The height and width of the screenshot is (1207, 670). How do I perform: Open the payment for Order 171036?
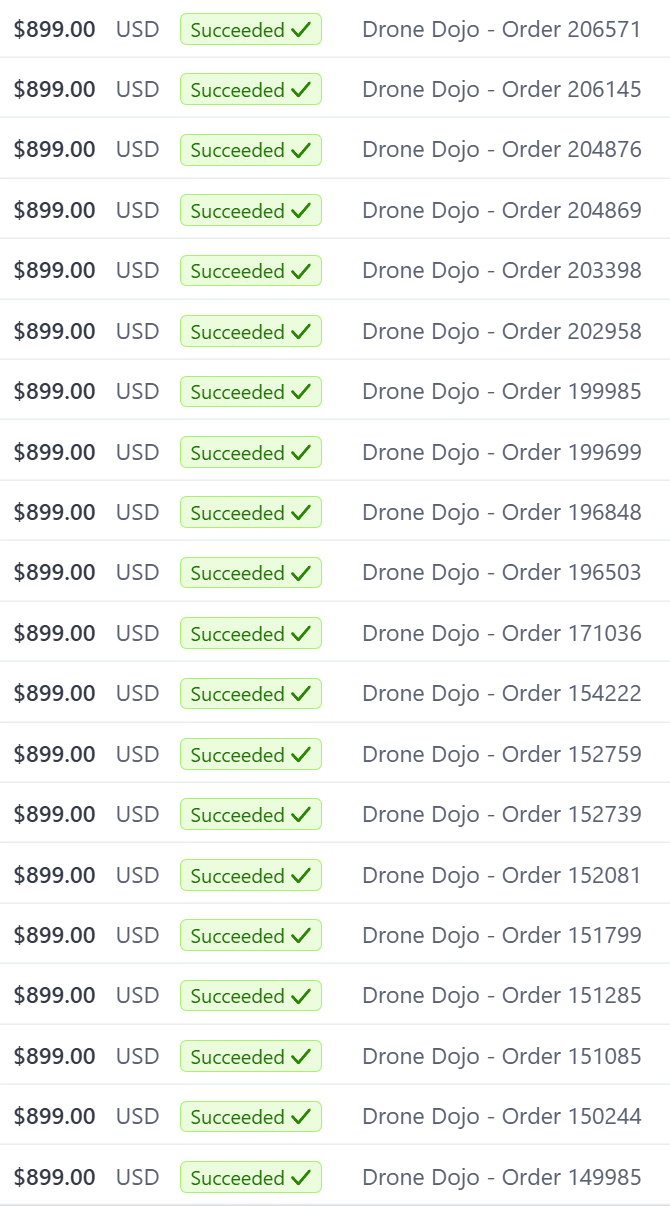tap(335, 632)
